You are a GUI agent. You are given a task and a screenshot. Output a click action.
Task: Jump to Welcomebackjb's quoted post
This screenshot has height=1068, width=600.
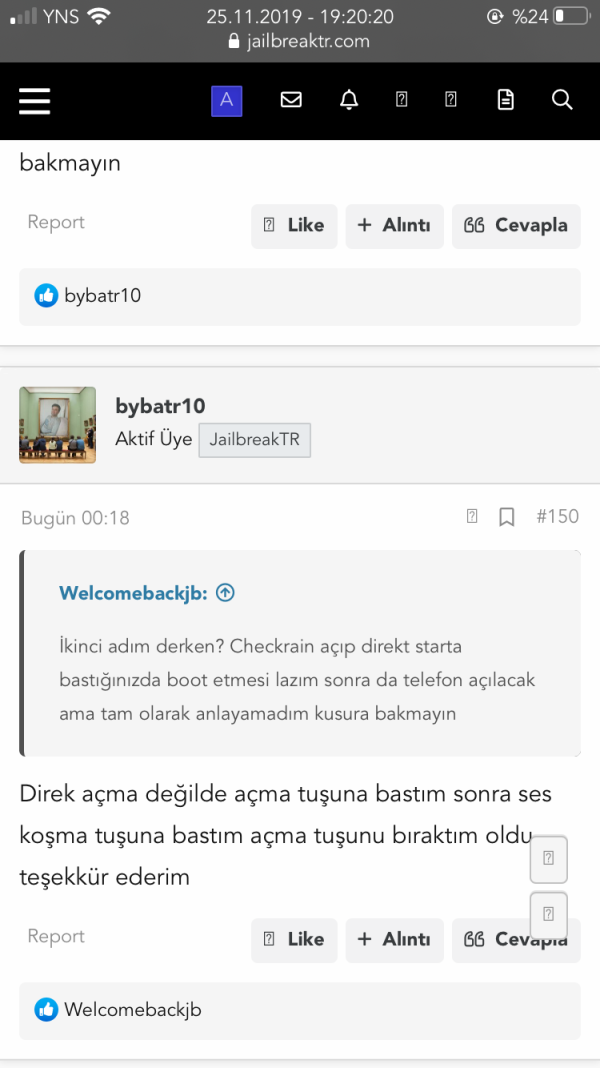tap(226, 593)
